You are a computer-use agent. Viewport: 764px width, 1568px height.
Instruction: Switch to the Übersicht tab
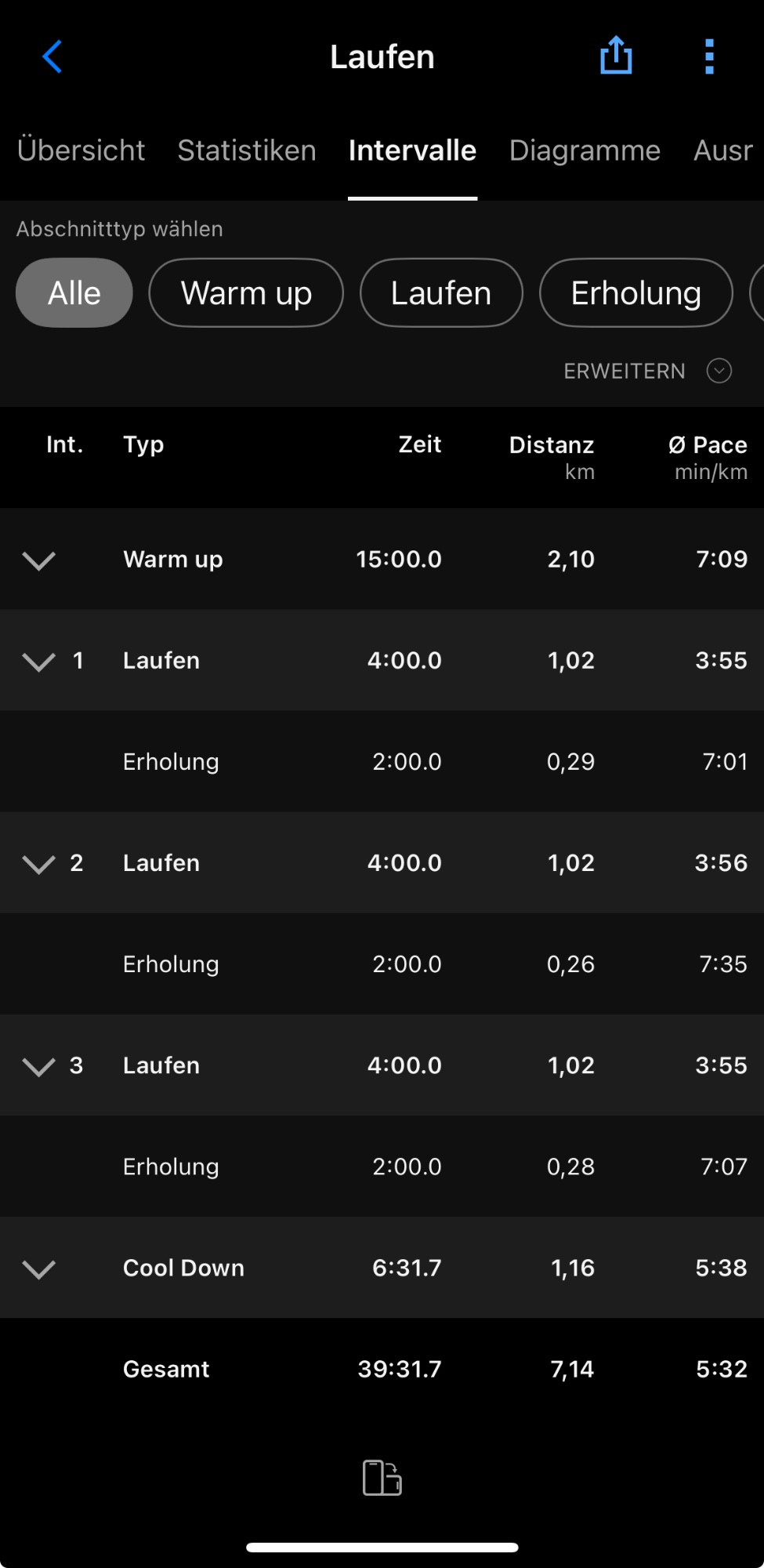tap(81, 151)
